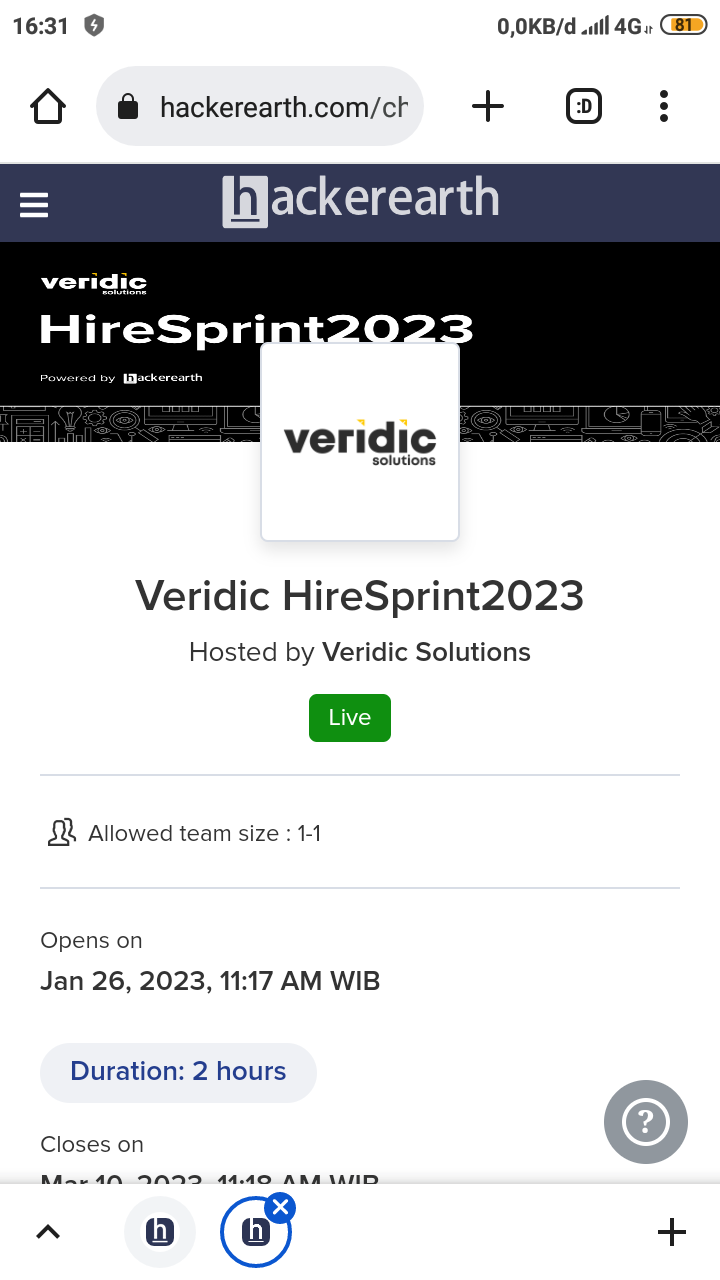This screenshot has width=720, height=1280.
Task: Close the current HackerEarth tab
Action: [281, 1208]
